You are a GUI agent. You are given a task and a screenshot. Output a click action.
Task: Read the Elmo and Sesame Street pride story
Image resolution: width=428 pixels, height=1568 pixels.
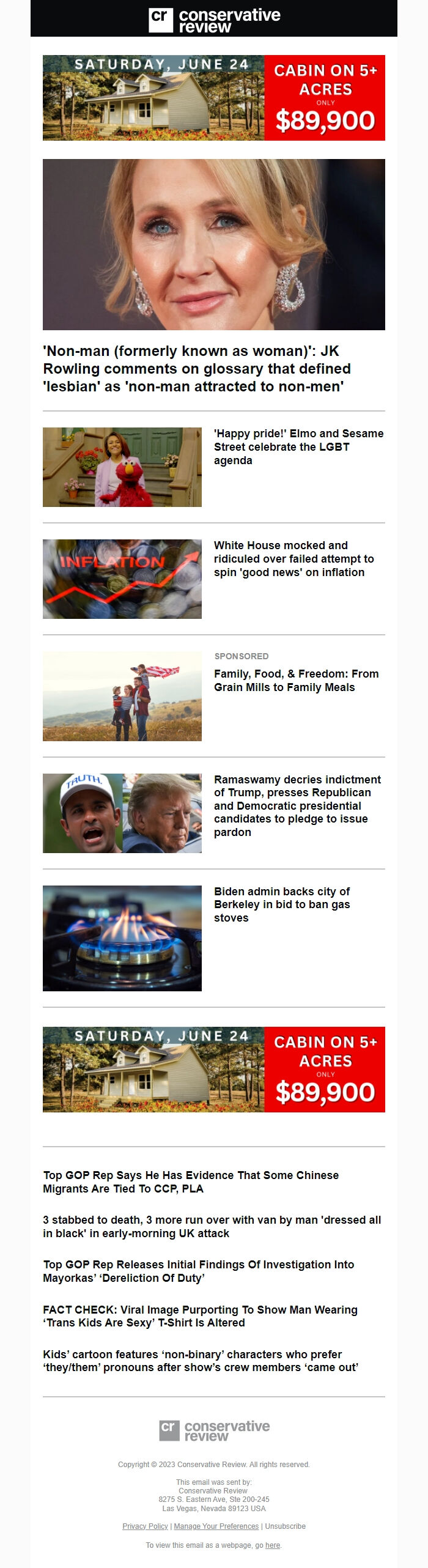click(x=298, y=447)
